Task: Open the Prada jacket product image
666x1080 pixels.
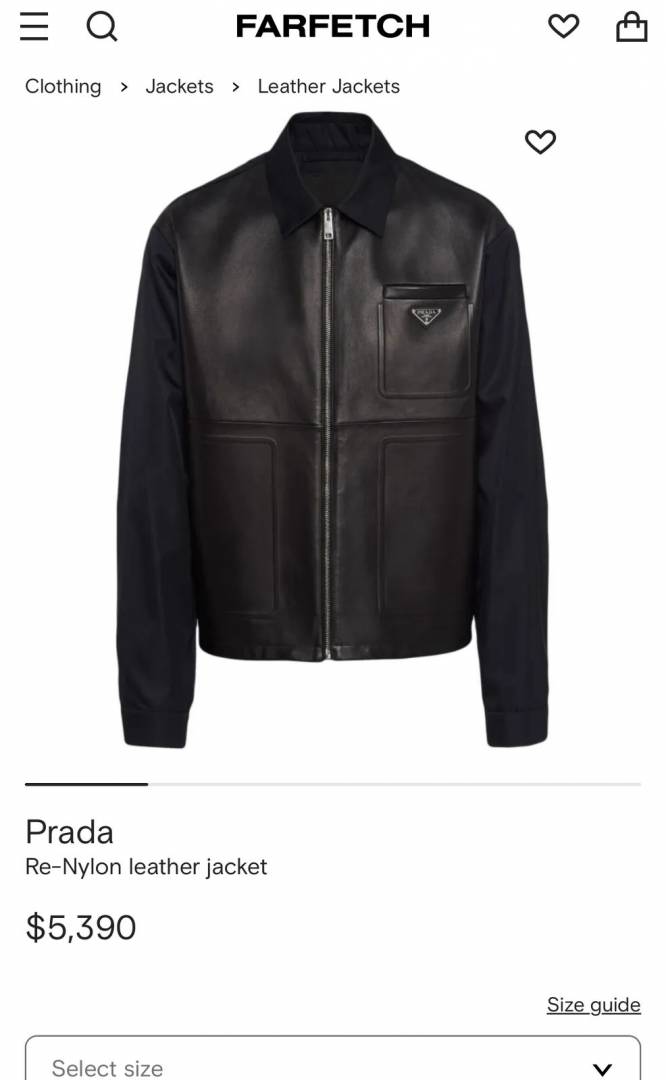Action: coord(333,430)
